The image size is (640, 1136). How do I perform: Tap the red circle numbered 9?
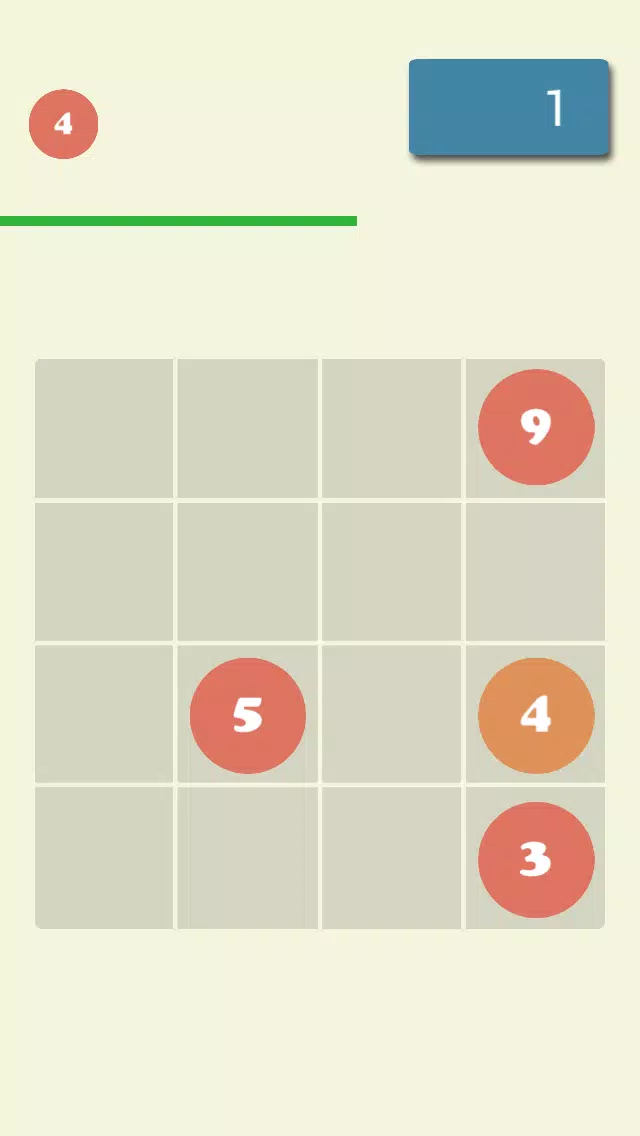pos(536,427)
